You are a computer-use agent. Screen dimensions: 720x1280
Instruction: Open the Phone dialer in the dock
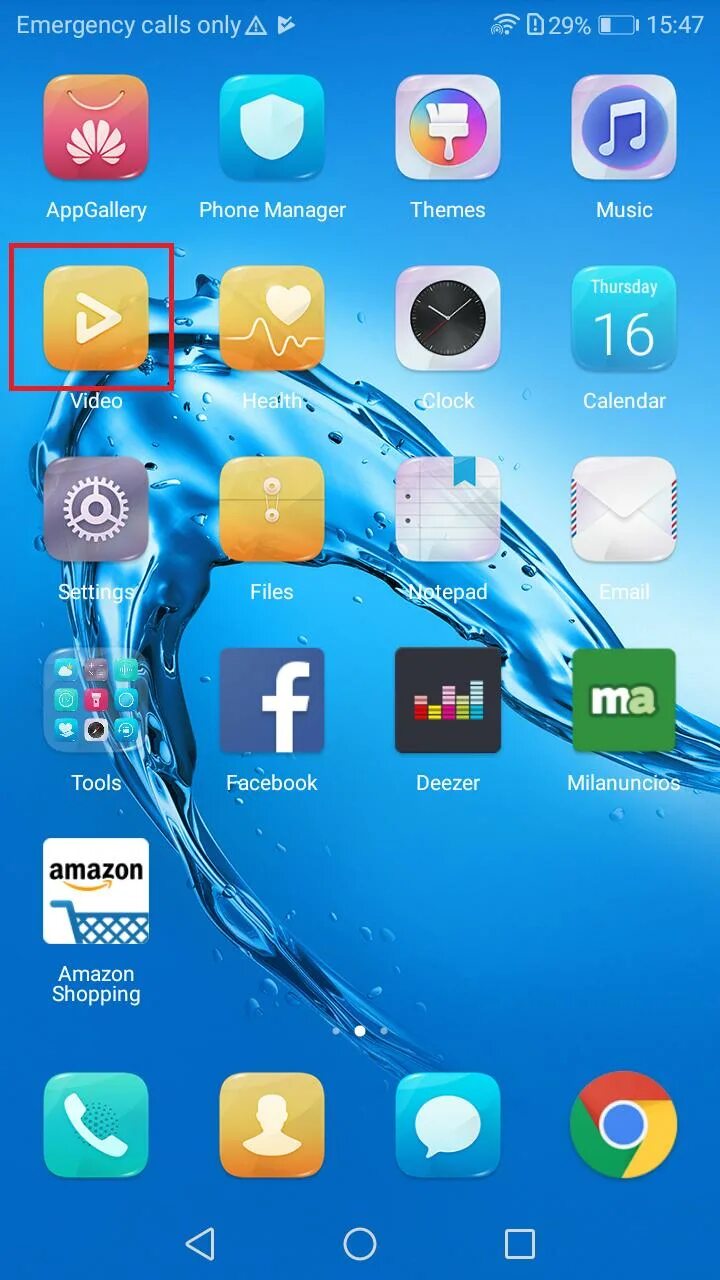tap(96, 1125)
